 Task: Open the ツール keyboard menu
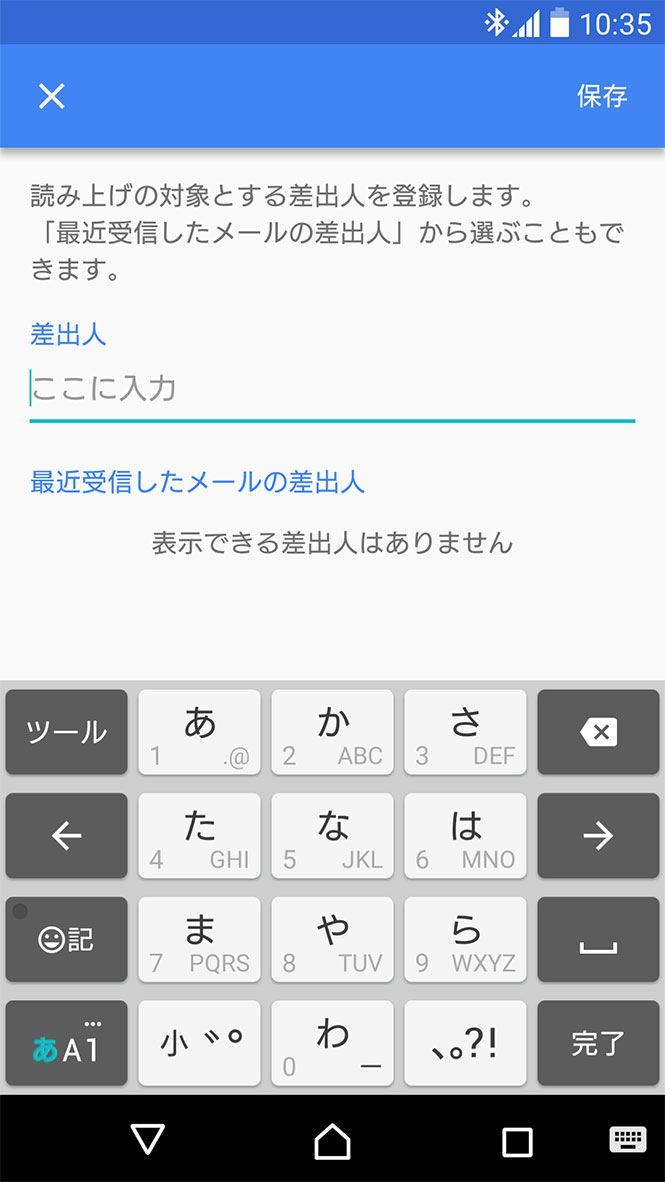(67, 732)
